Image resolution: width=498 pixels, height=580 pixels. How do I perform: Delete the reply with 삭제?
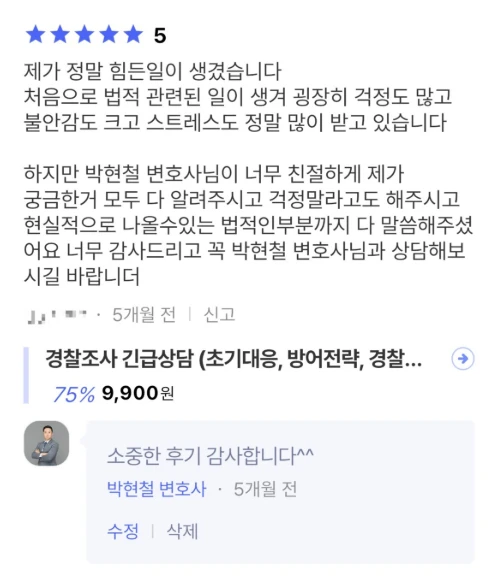click(182, 531)
